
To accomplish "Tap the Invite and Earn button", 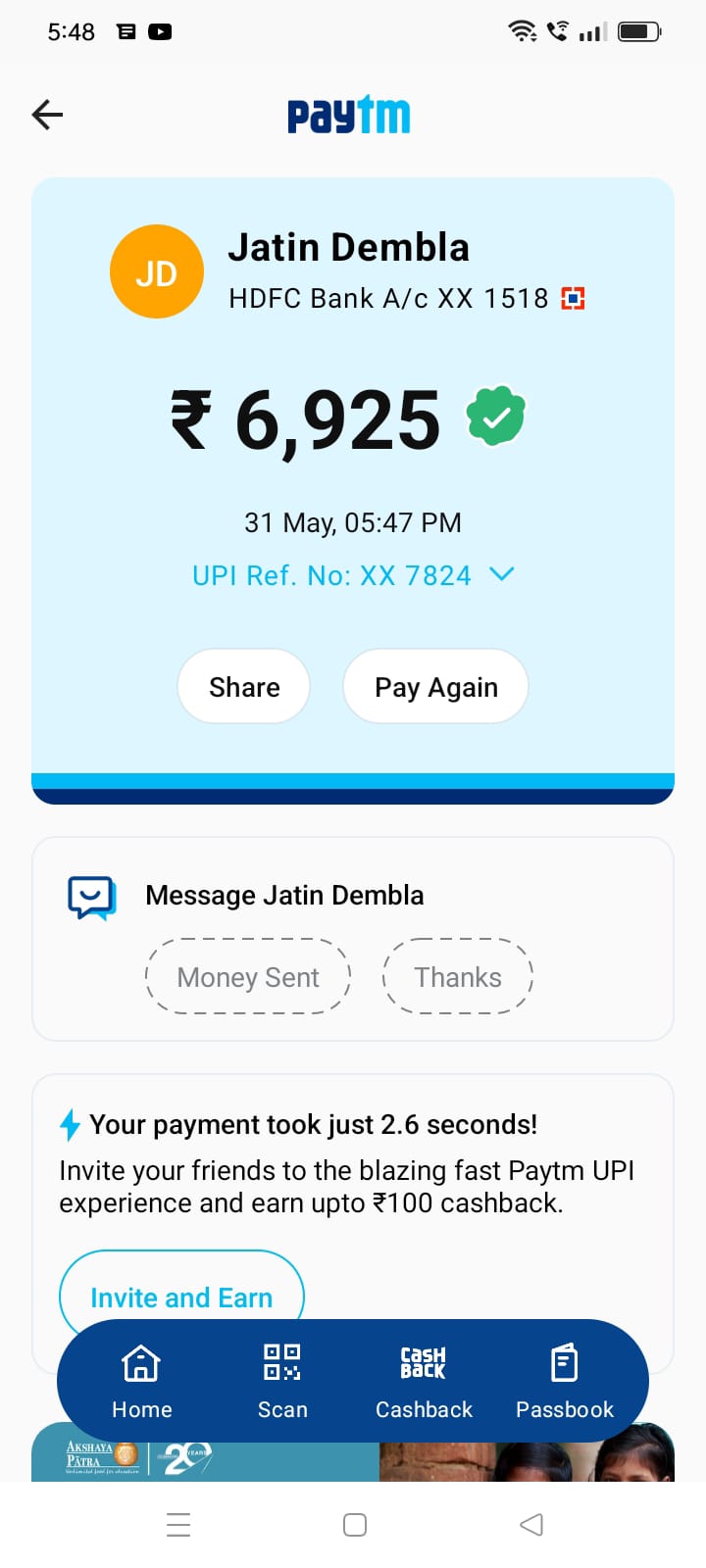I will point(181,1292).
